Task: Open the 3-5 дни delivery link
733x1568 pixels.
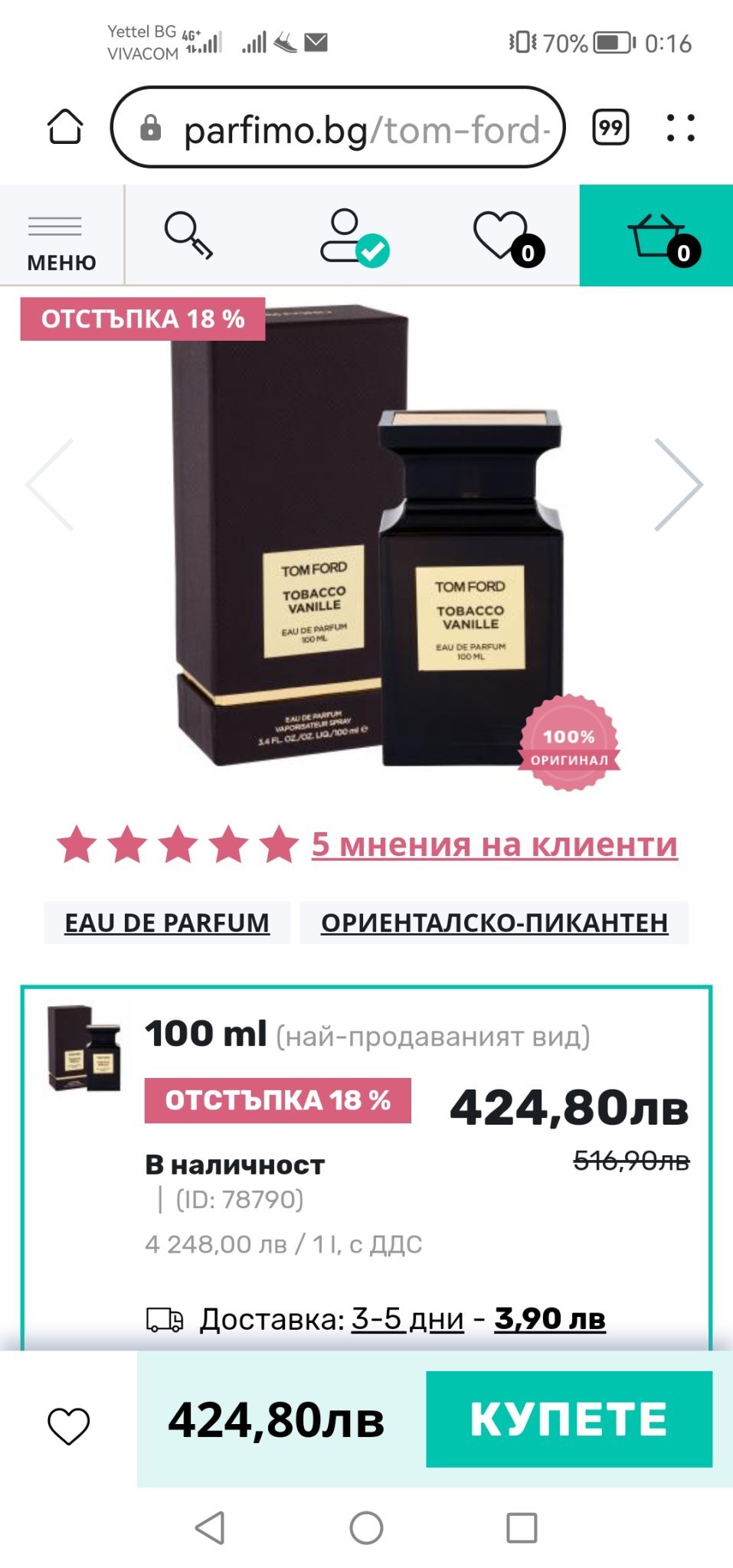Action: click(x=407, y=1319)
